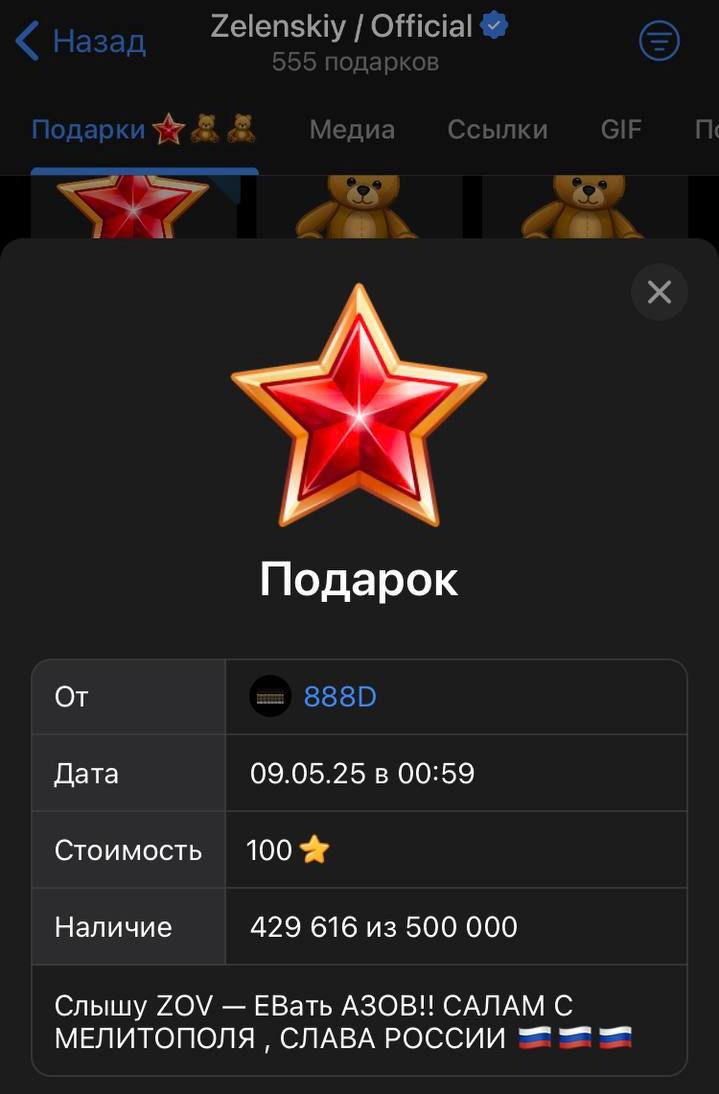Go back via the Назад button

(82, 42)
